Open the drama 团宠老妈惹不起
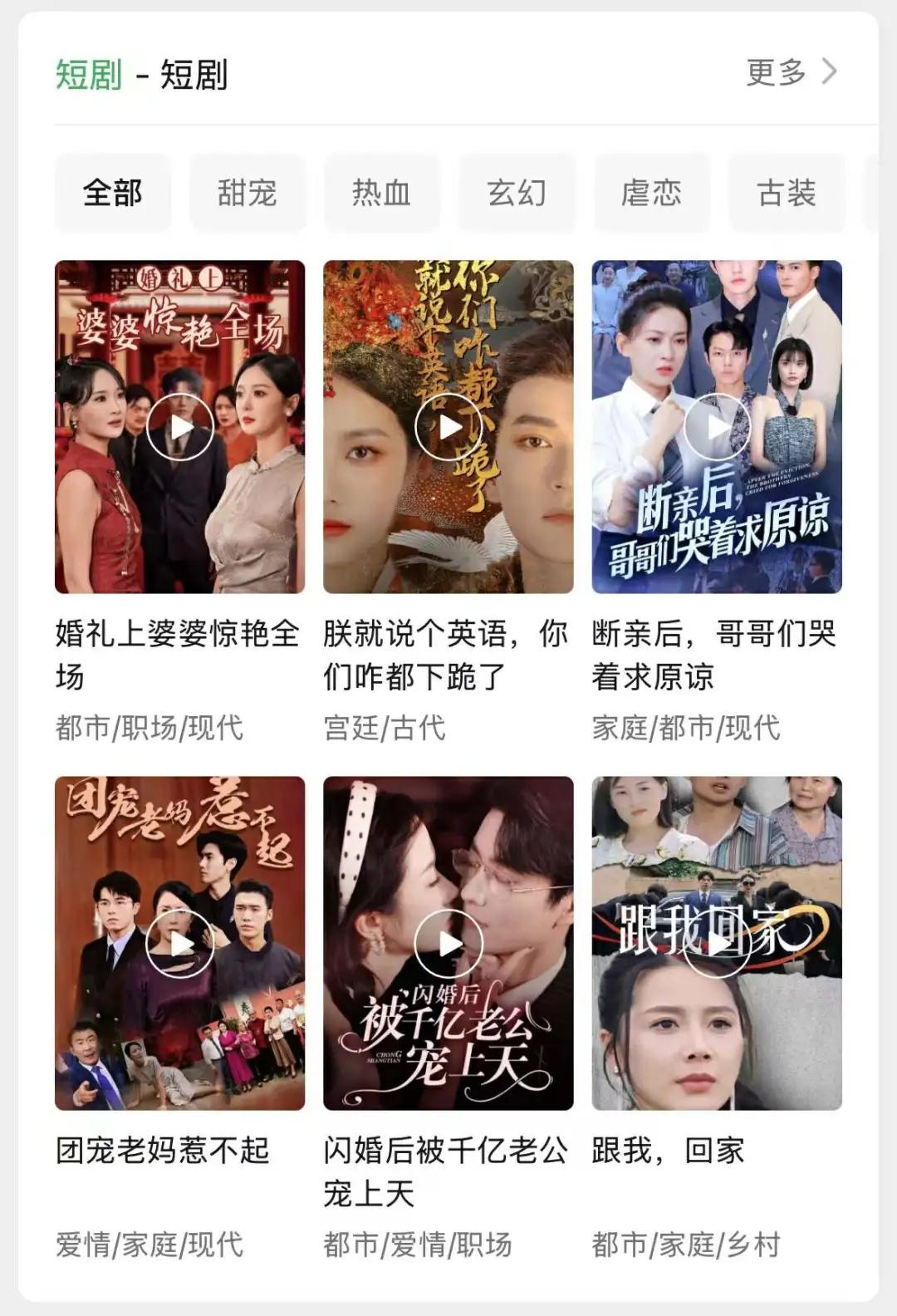Viewport: 897px width, 1316px height. click(180, 943)
